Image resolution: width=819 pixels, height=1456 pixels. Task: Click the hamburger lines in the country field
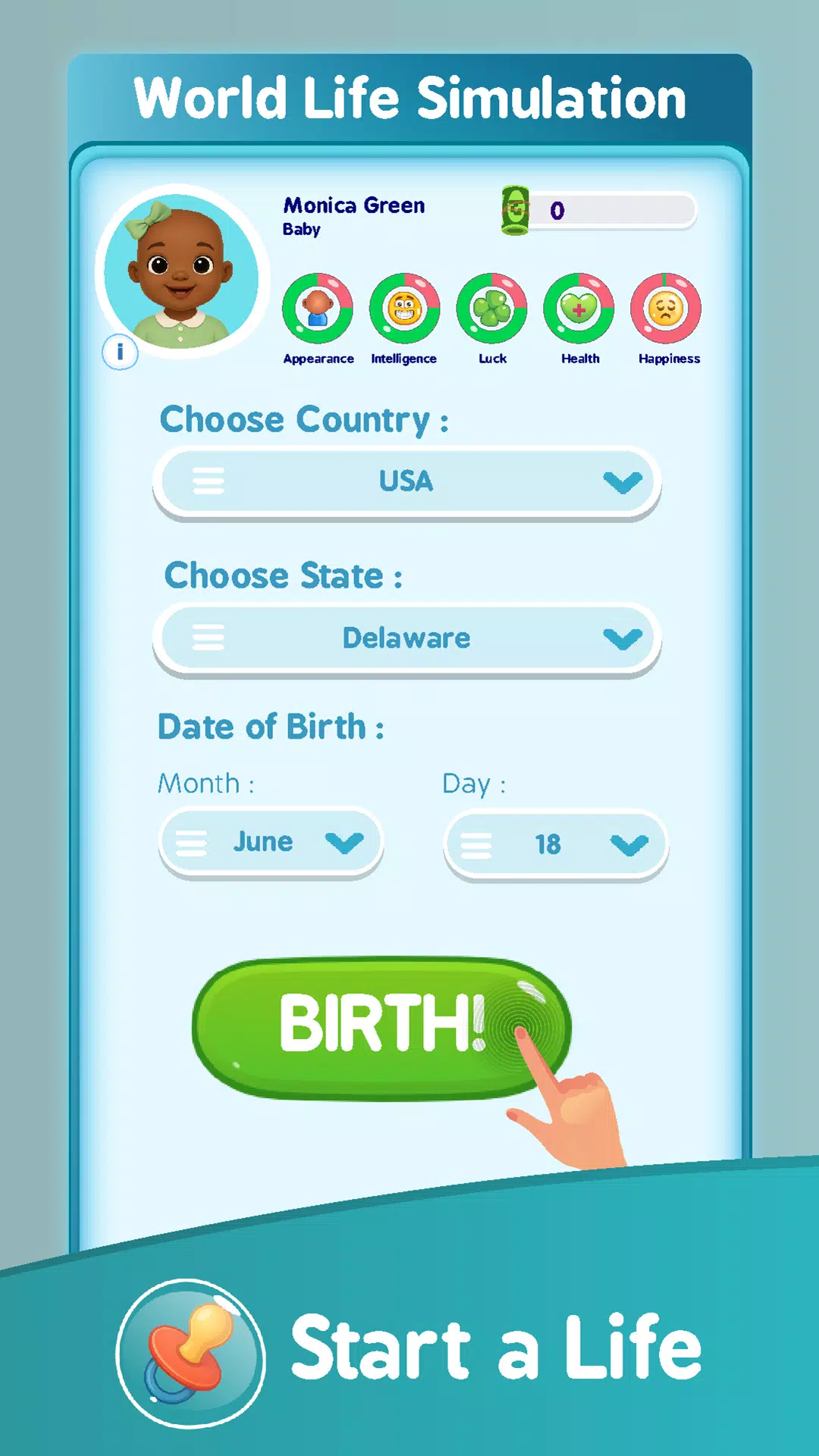(x=207, y=482)
